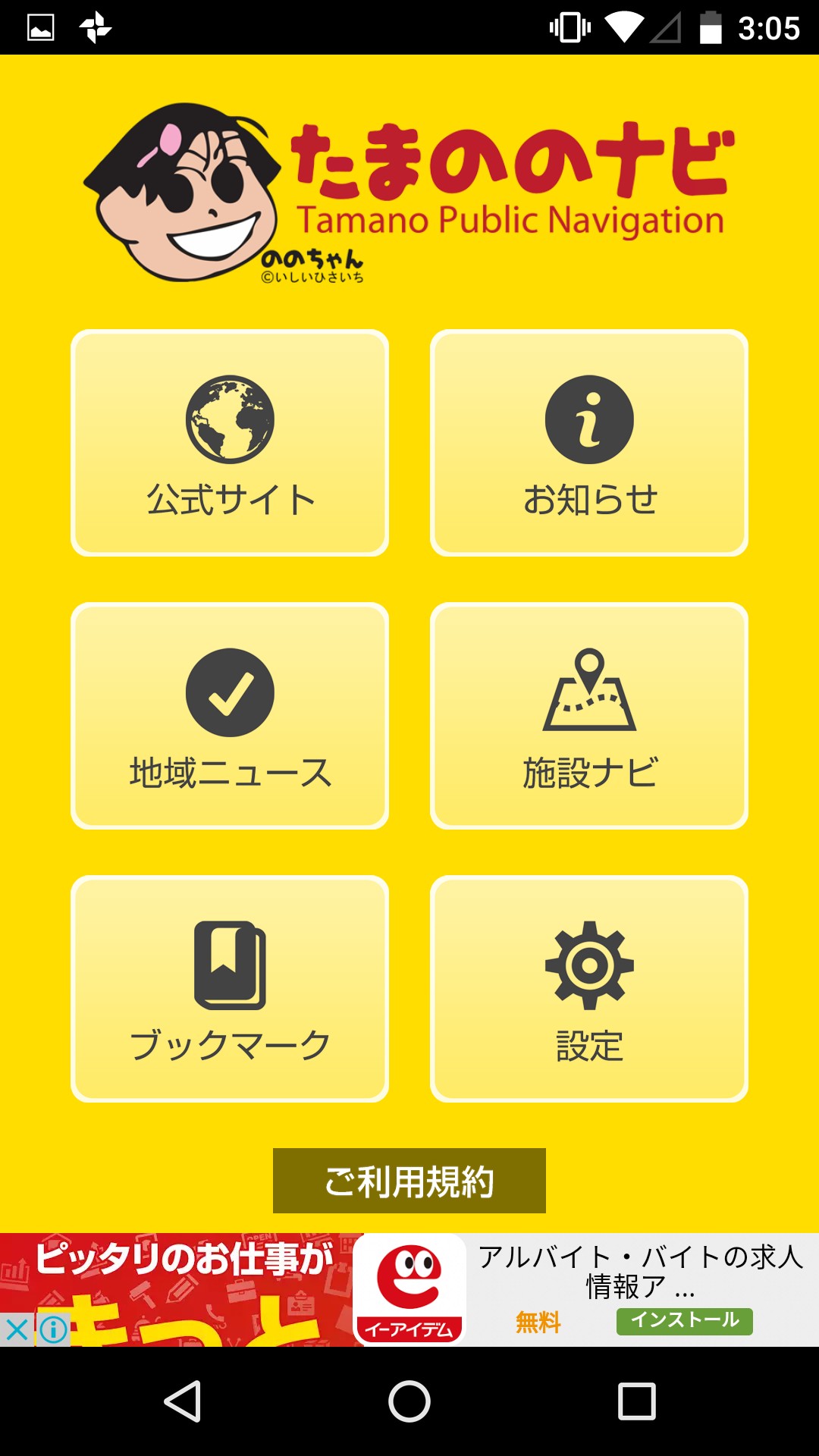
Task: Read the ご利用規約 terms of use
Action: (409, 1181)
